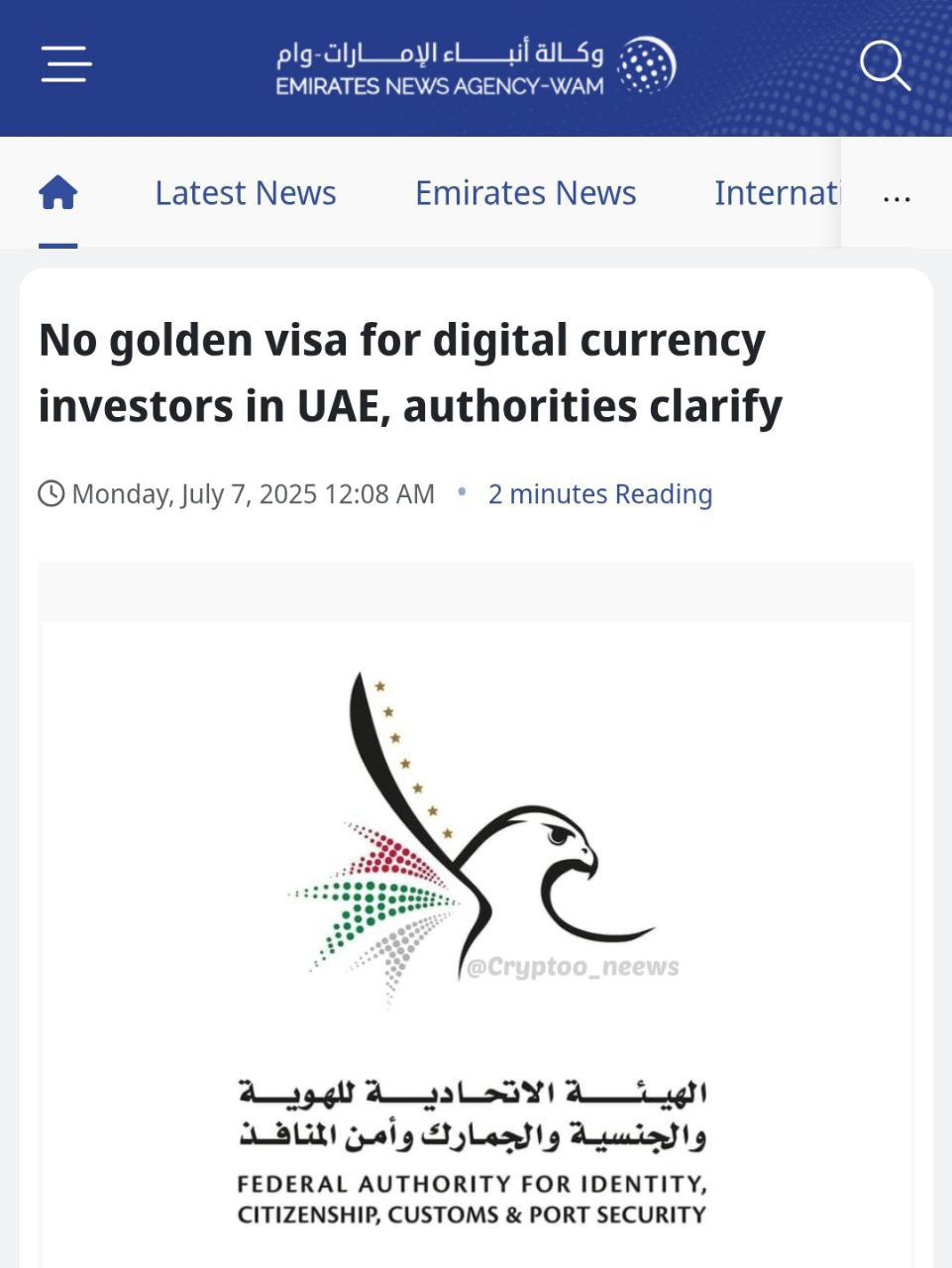952x1268 pixels.
Task: Switch to the Latest News tab
Action: click(245, 192)
